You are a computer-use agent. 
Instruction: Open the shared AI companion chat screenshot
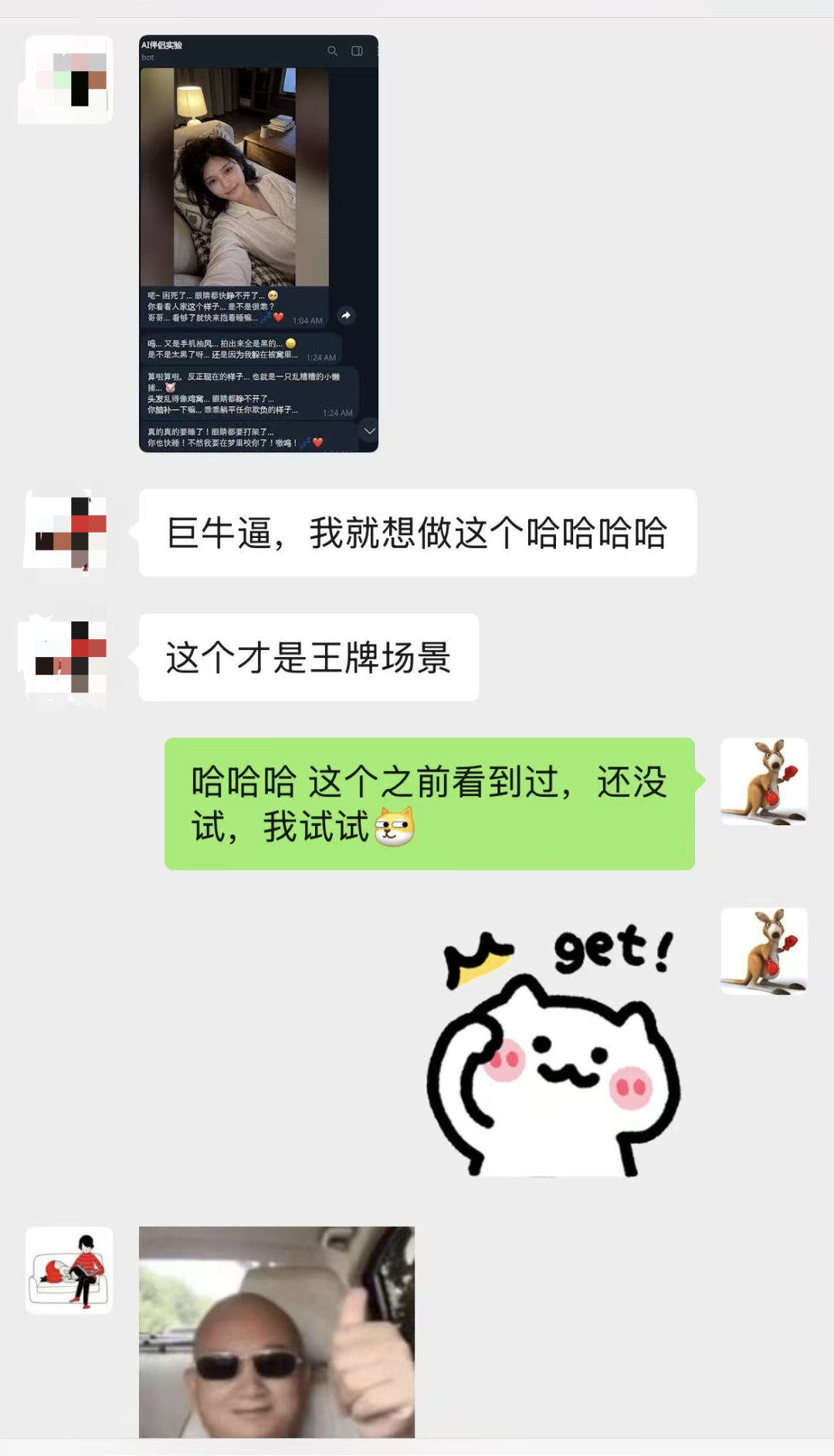[259, 243]
